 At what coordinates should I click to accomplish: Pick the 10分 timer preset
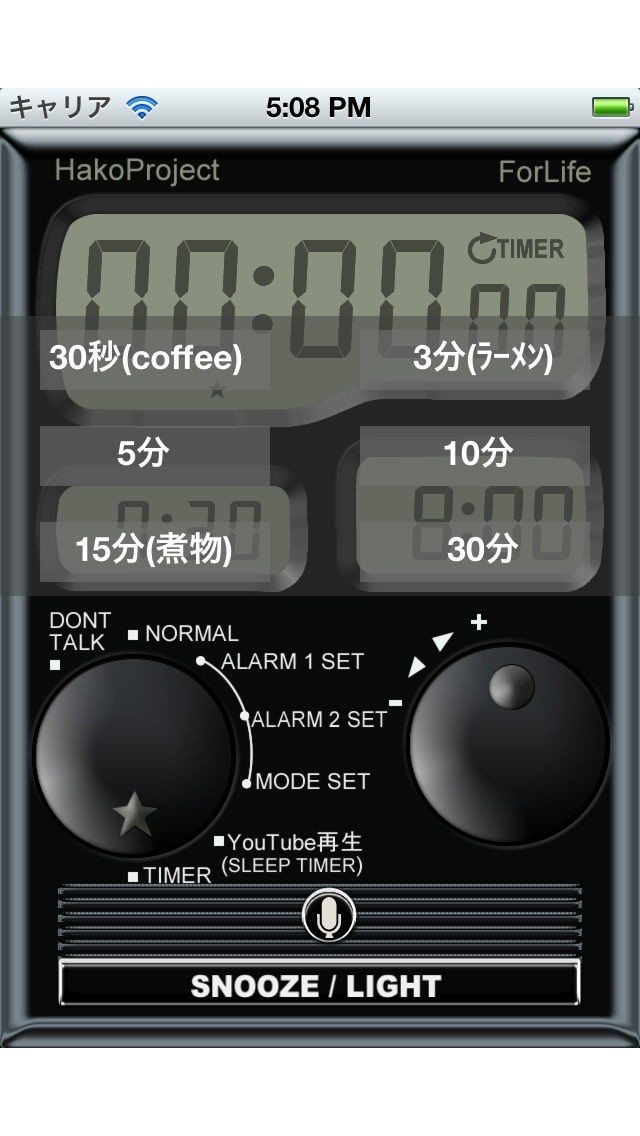475,455
